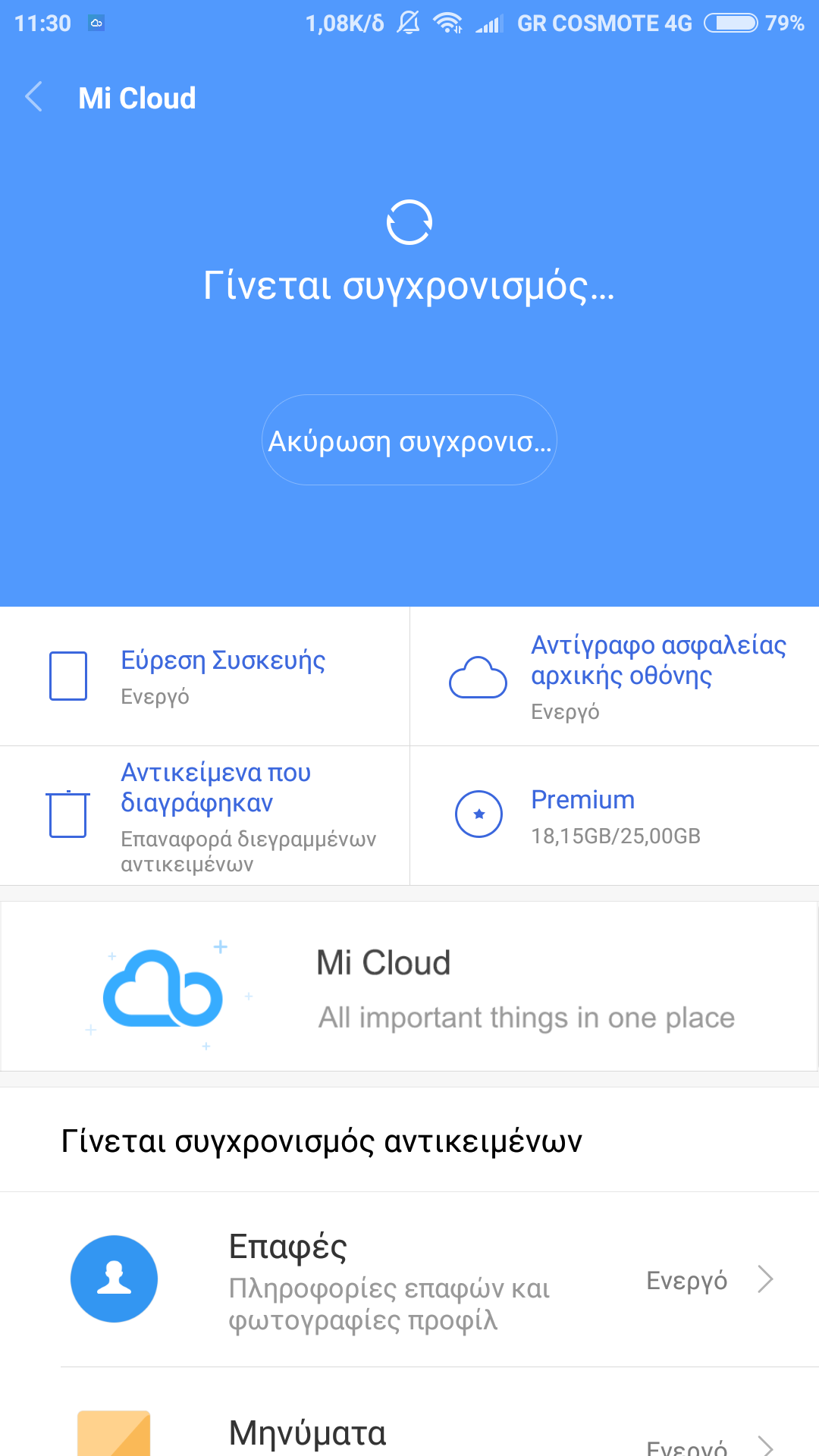Cancel the ongoing sync

coord(409,441)
